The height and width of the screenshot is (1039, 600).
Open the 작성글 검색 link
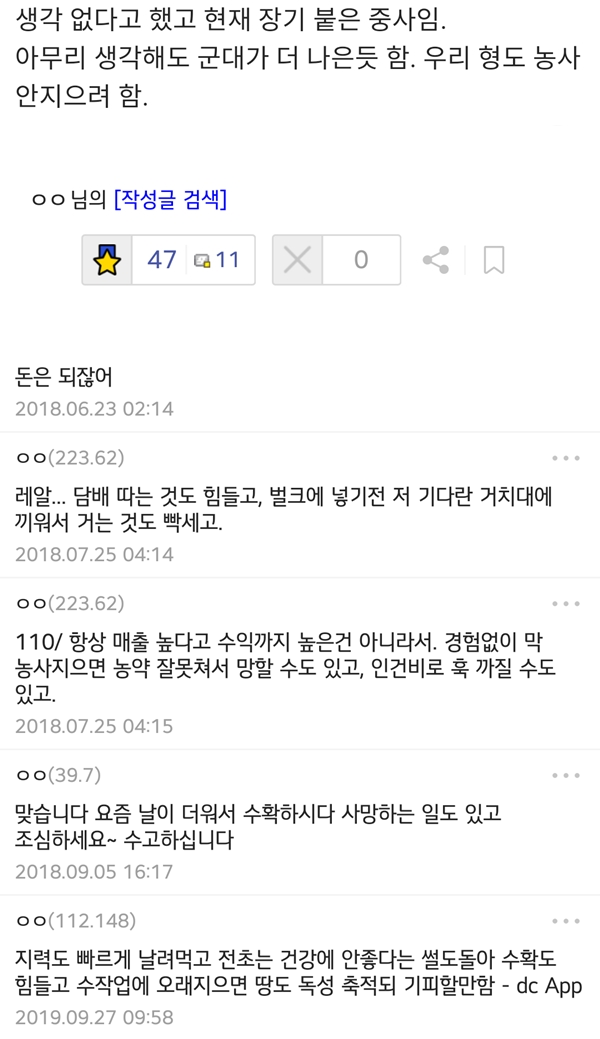click(x=170, y=199)
